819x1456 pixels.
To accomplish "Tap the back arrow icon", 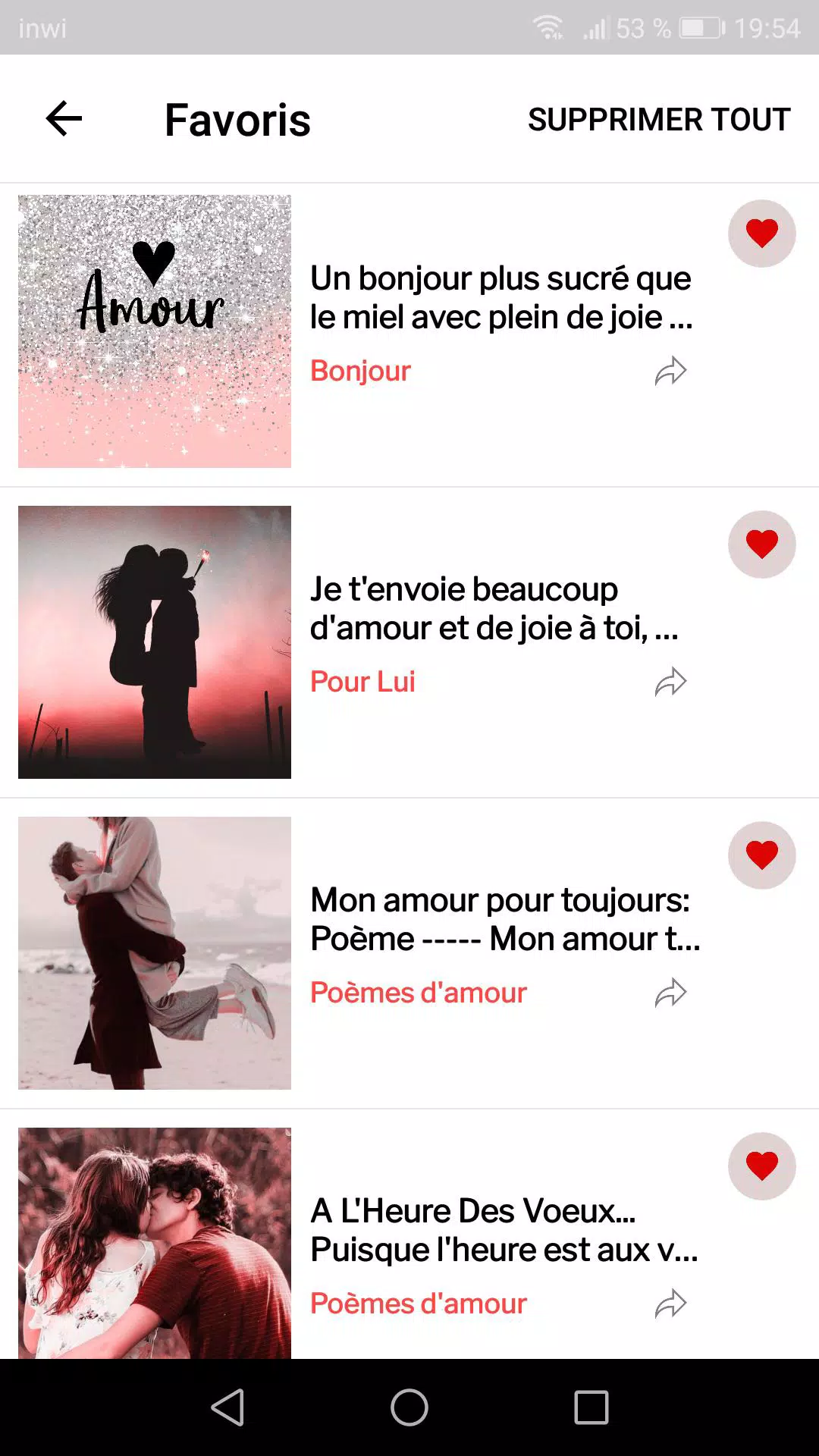I will (64, 118).
